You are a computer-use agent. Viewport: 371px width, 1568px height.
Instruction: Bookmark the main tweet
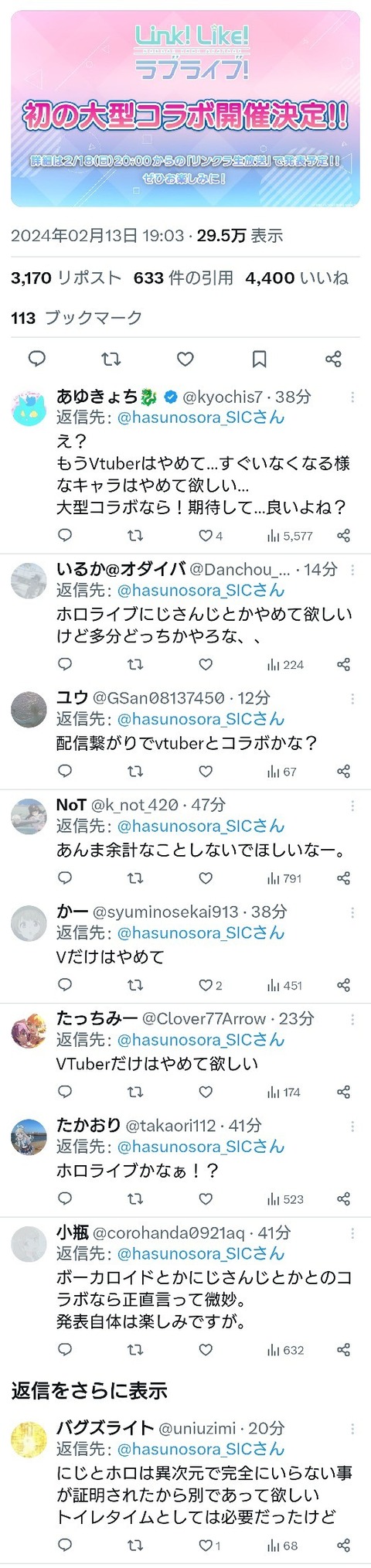[x=260, y=359]
